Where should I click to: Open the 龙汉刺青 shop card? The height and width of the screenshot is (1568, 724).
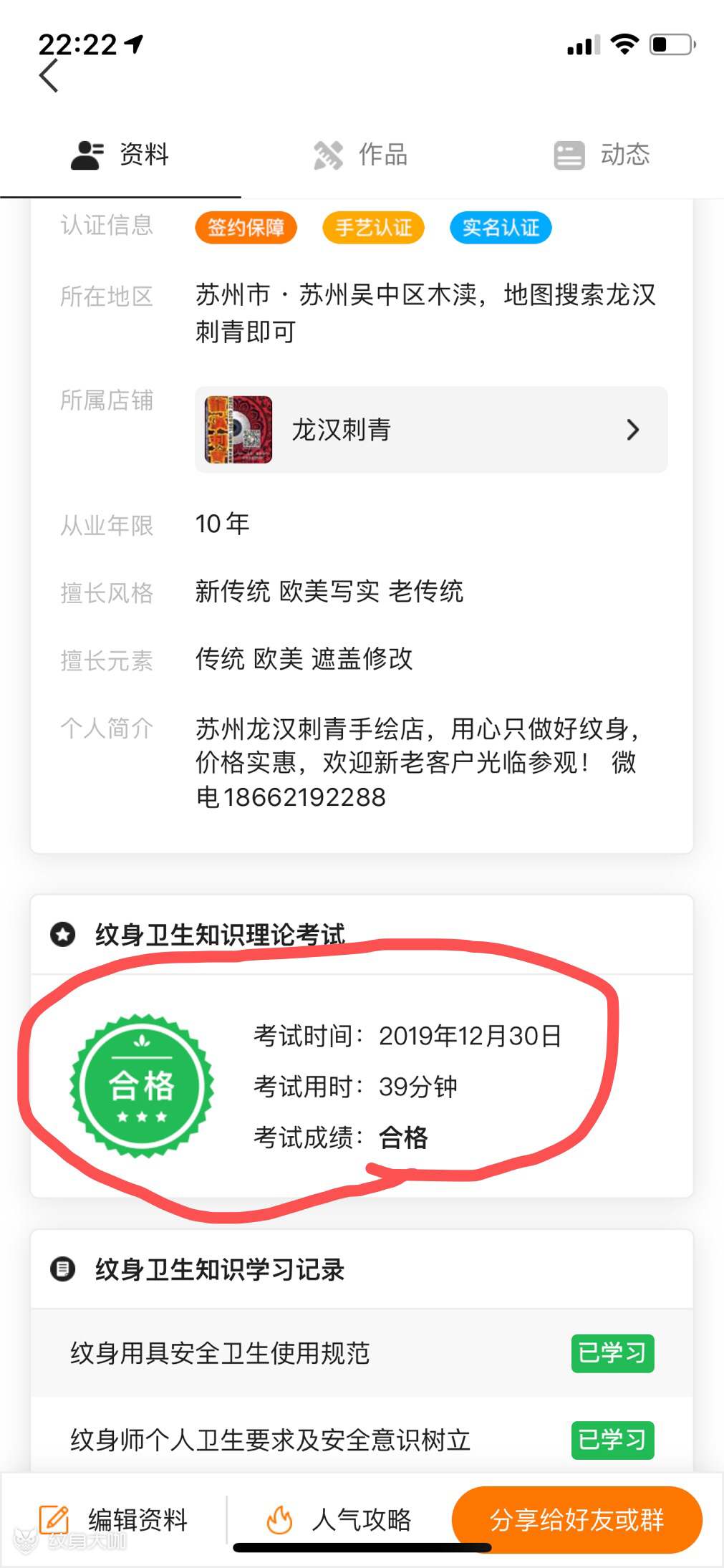[431, 430]
